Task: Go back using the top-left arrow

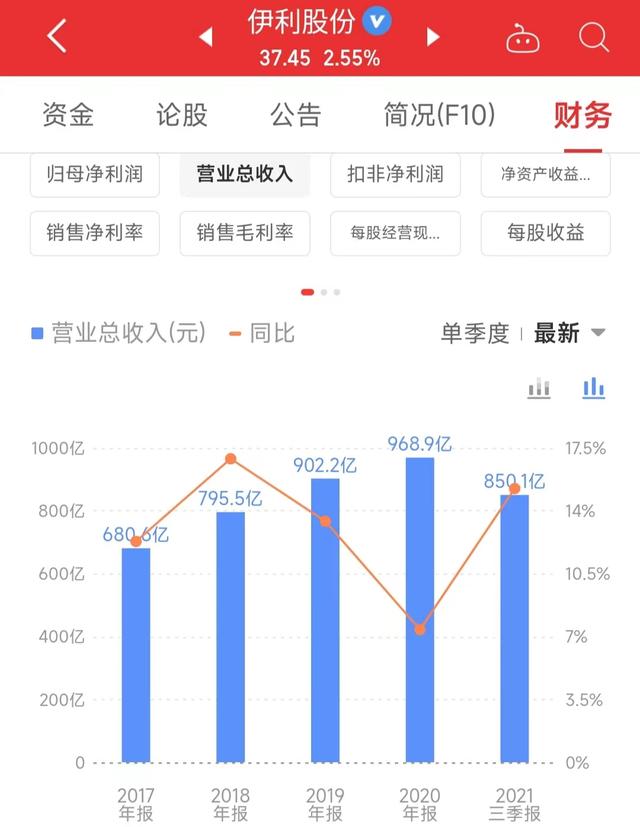Action: coord(57,37)
